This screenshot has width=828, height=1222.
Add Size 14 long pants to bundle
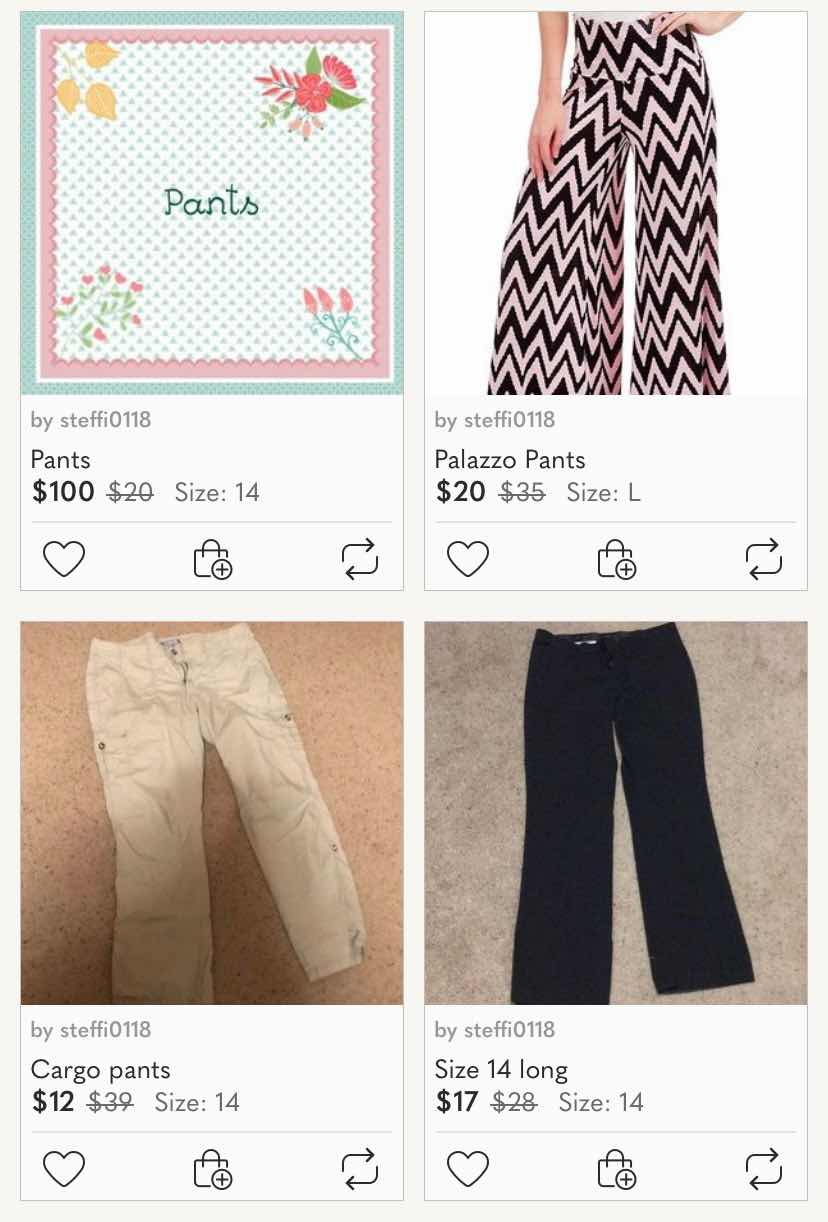click(616, 1168)
